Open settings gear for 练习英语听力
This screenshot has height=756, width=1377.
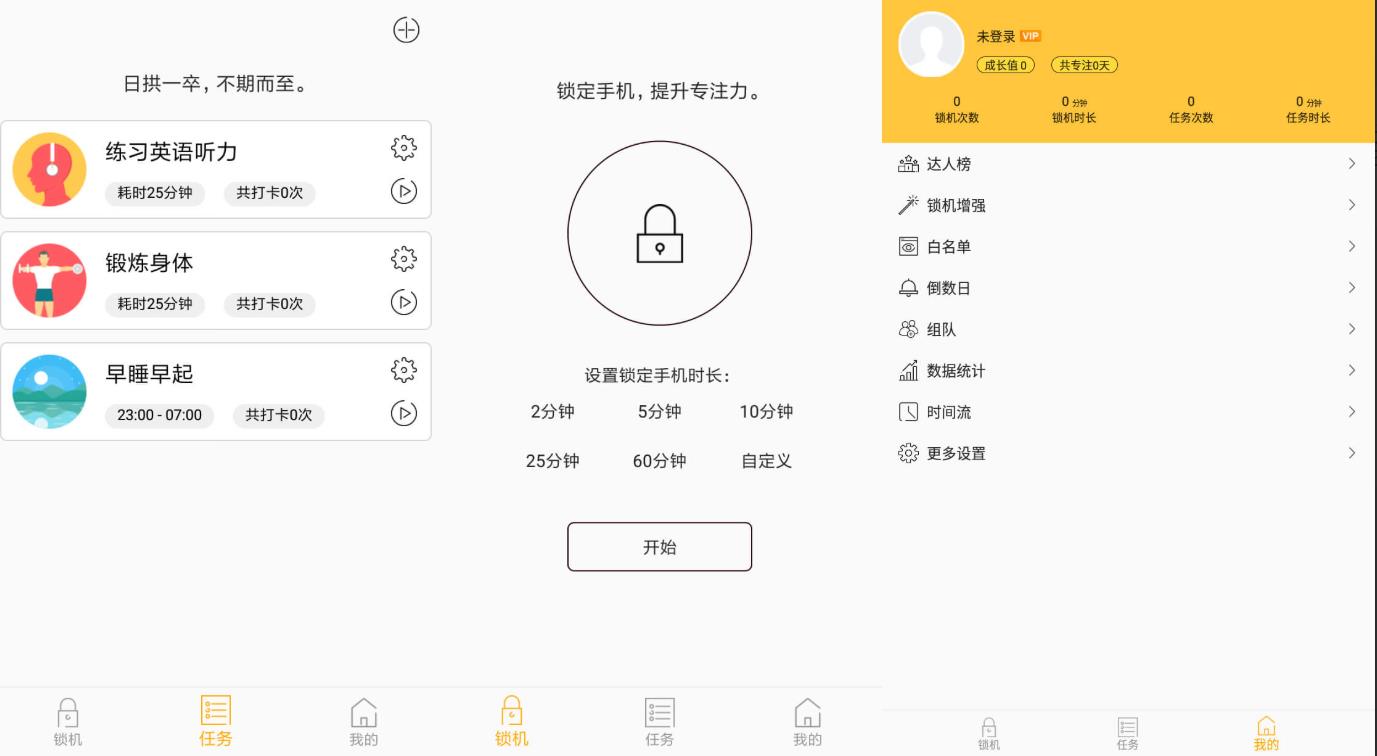[x=403, y=148]
